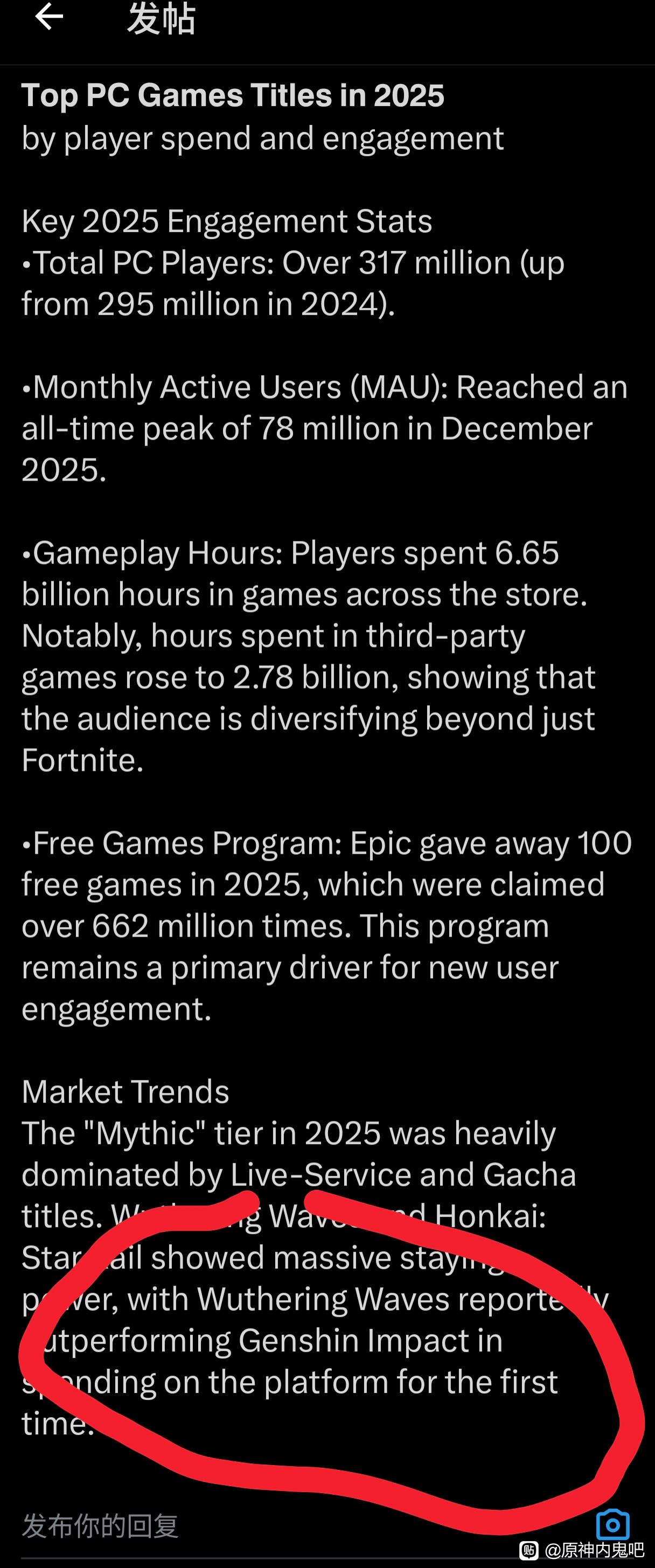Image resolution: width=655 pixels, height=1568 pixels.
Task: Go back from the post page
Action: click(x=50, y=17)
